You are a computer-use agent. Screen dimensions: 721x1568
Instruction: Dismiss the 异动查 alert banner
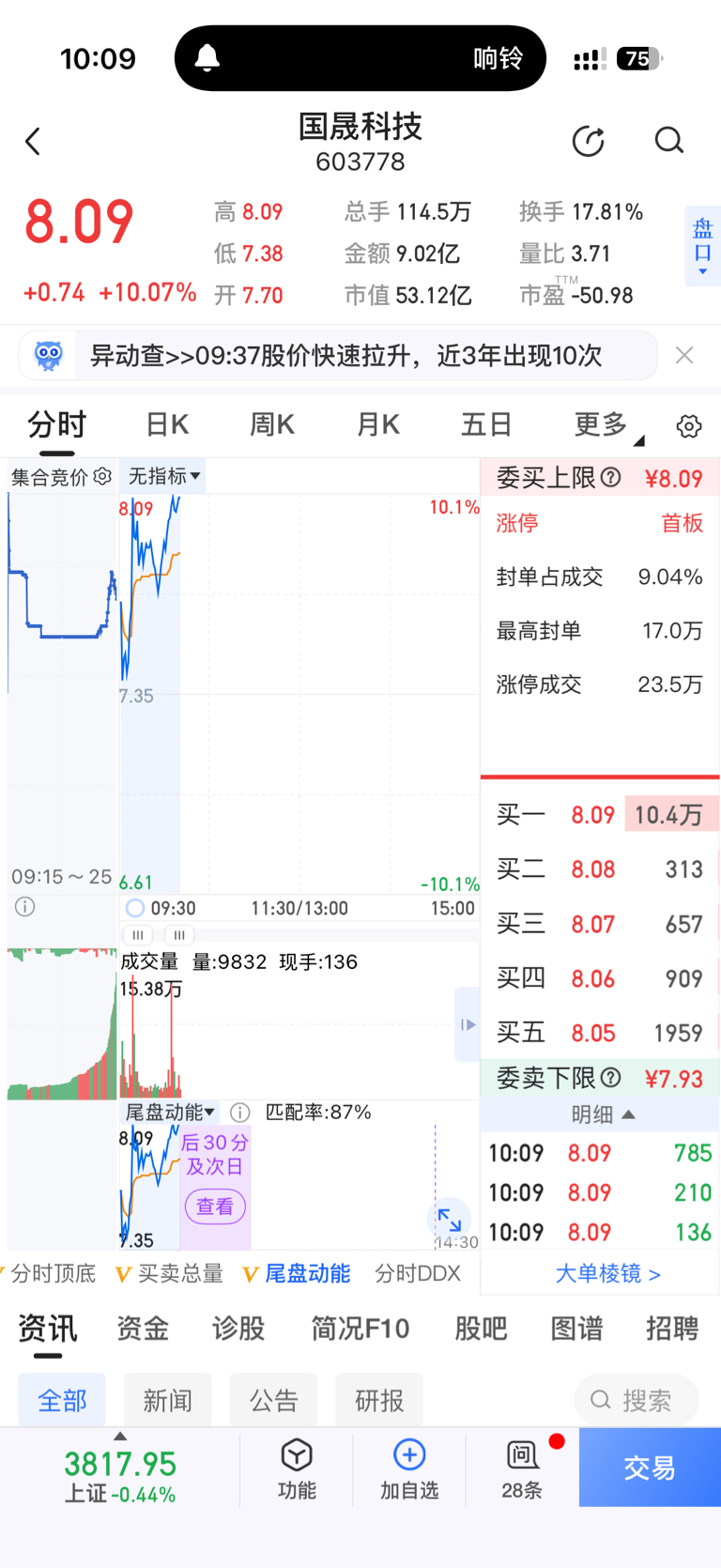coord(684,355)
